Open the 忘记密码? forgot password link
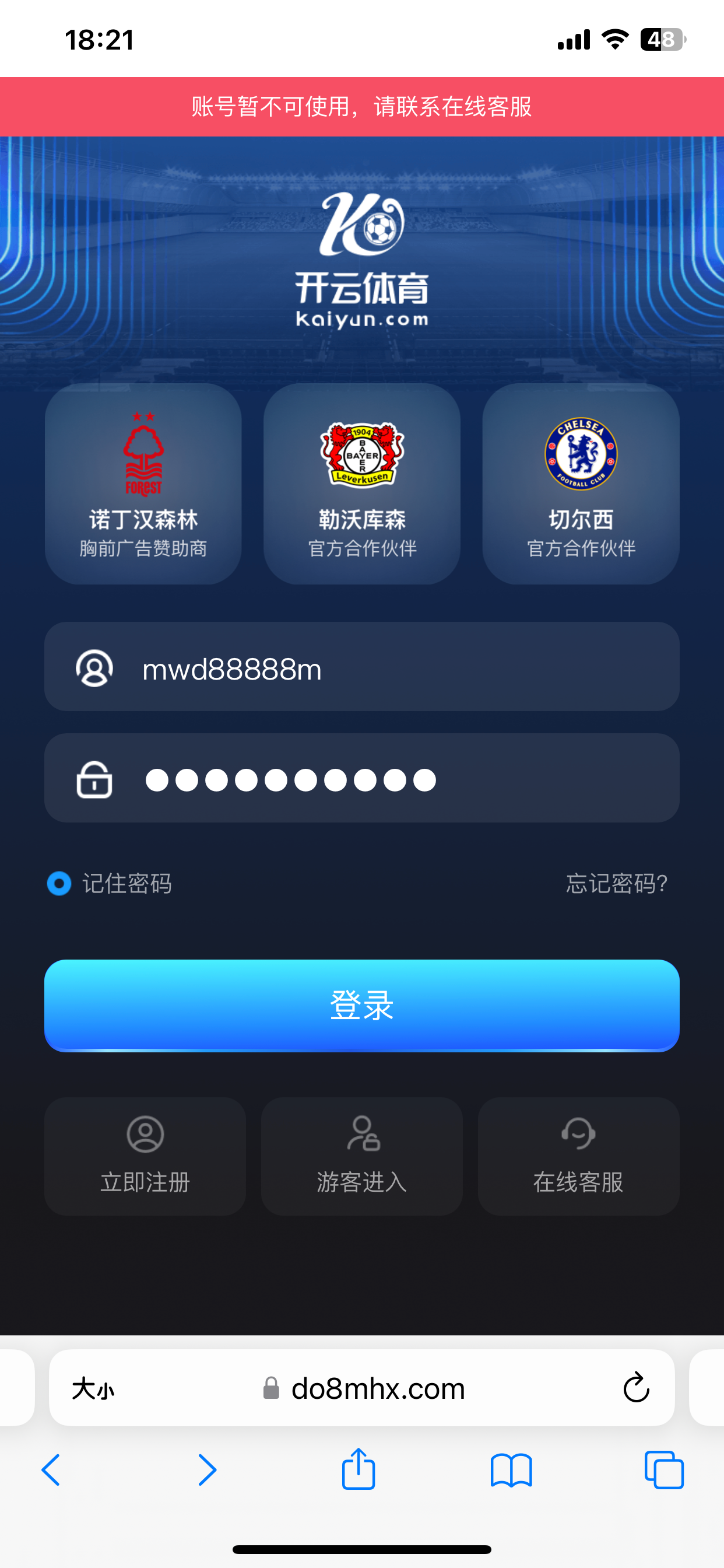The width and height of the screenshot is (724, 1568). [x=616, y=884]
